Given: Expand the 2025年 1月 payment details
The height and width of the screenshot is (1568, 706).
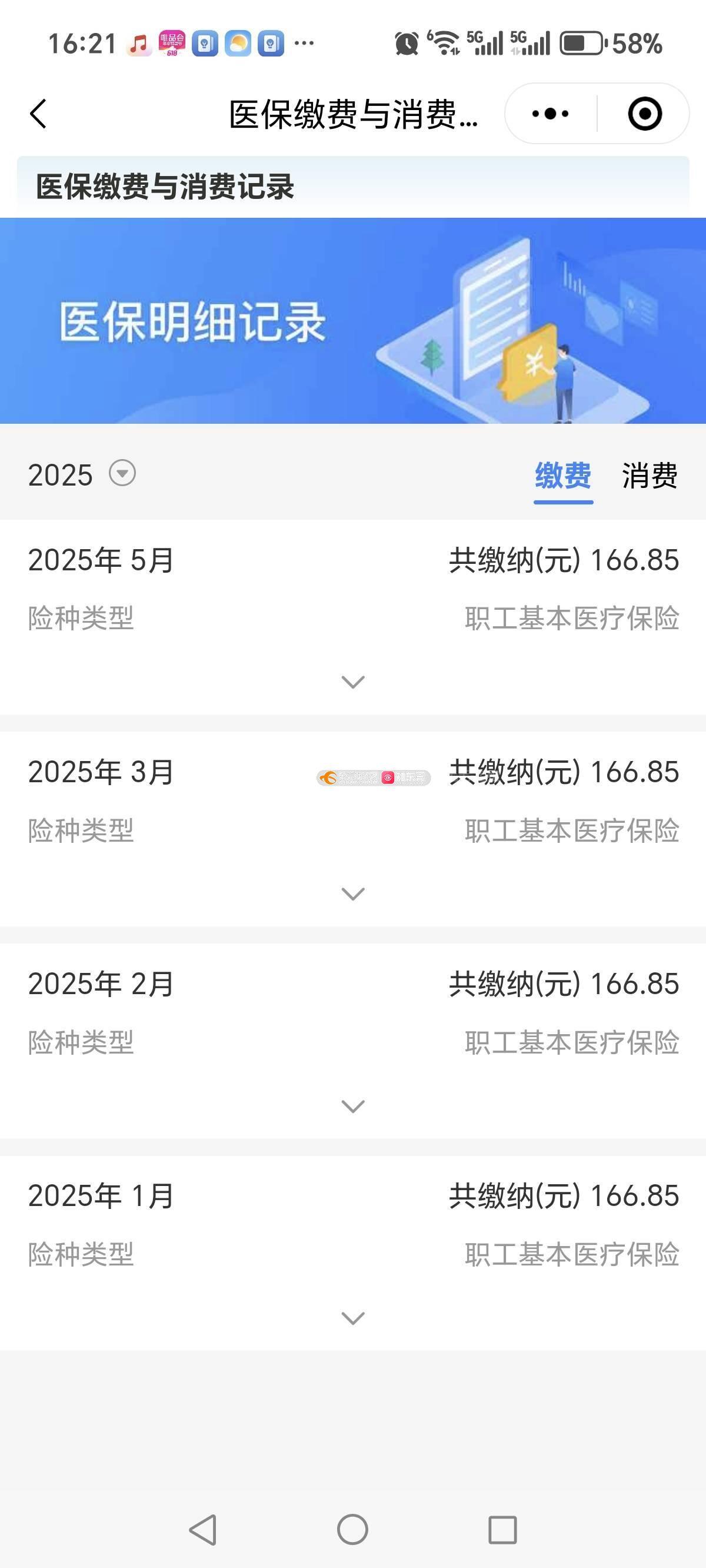Looking at the screenshot, I should (x=353, y=1318).
